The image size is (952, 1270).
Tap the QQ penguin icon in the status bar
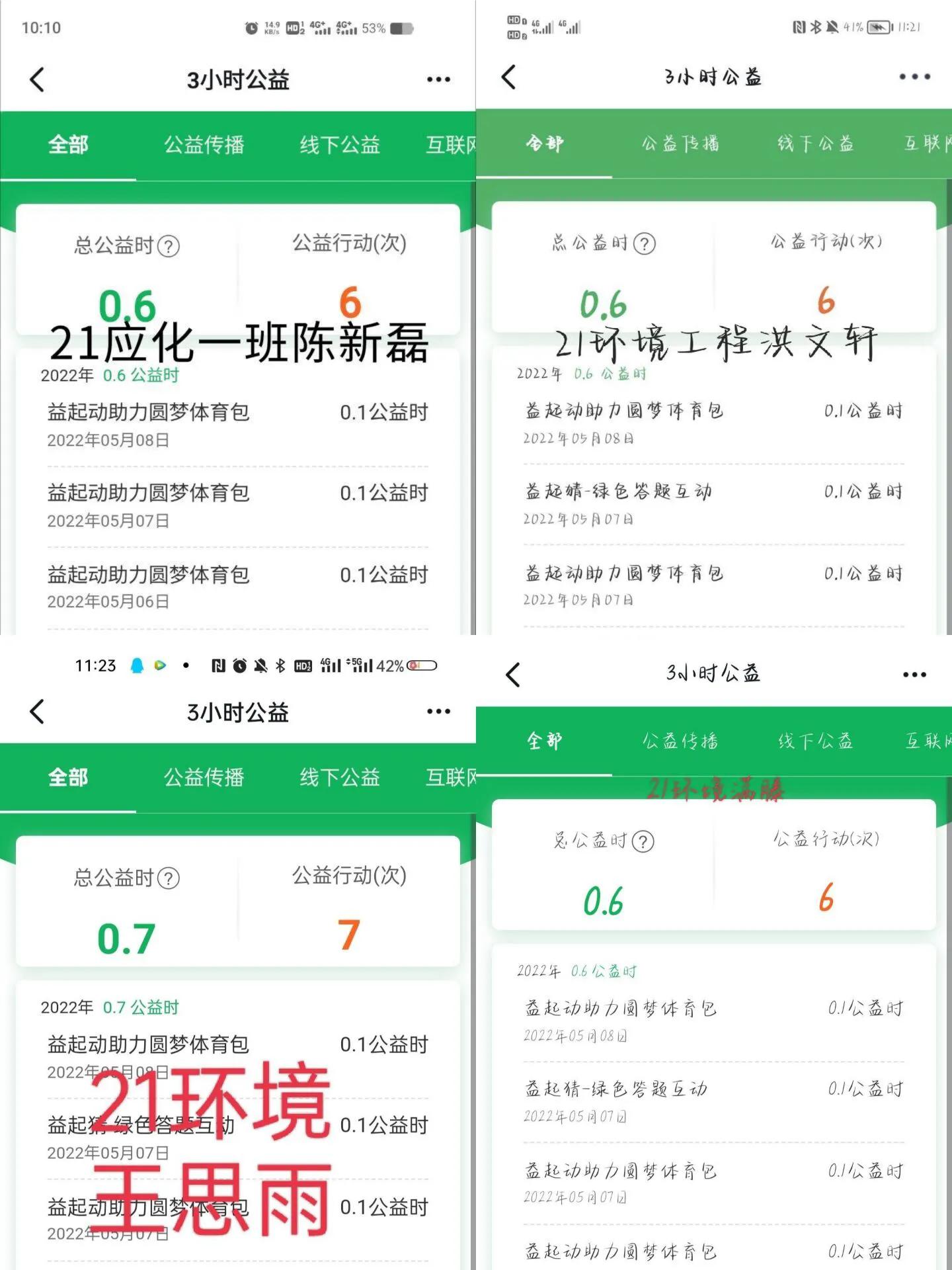tap(136, 666)
